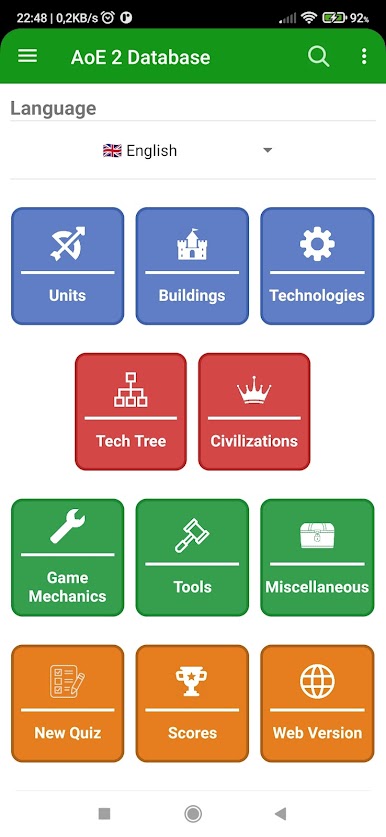Open Game Mechanics
Image resolution: width=386 pixels, height=837 pixels.
coord(67,557)
